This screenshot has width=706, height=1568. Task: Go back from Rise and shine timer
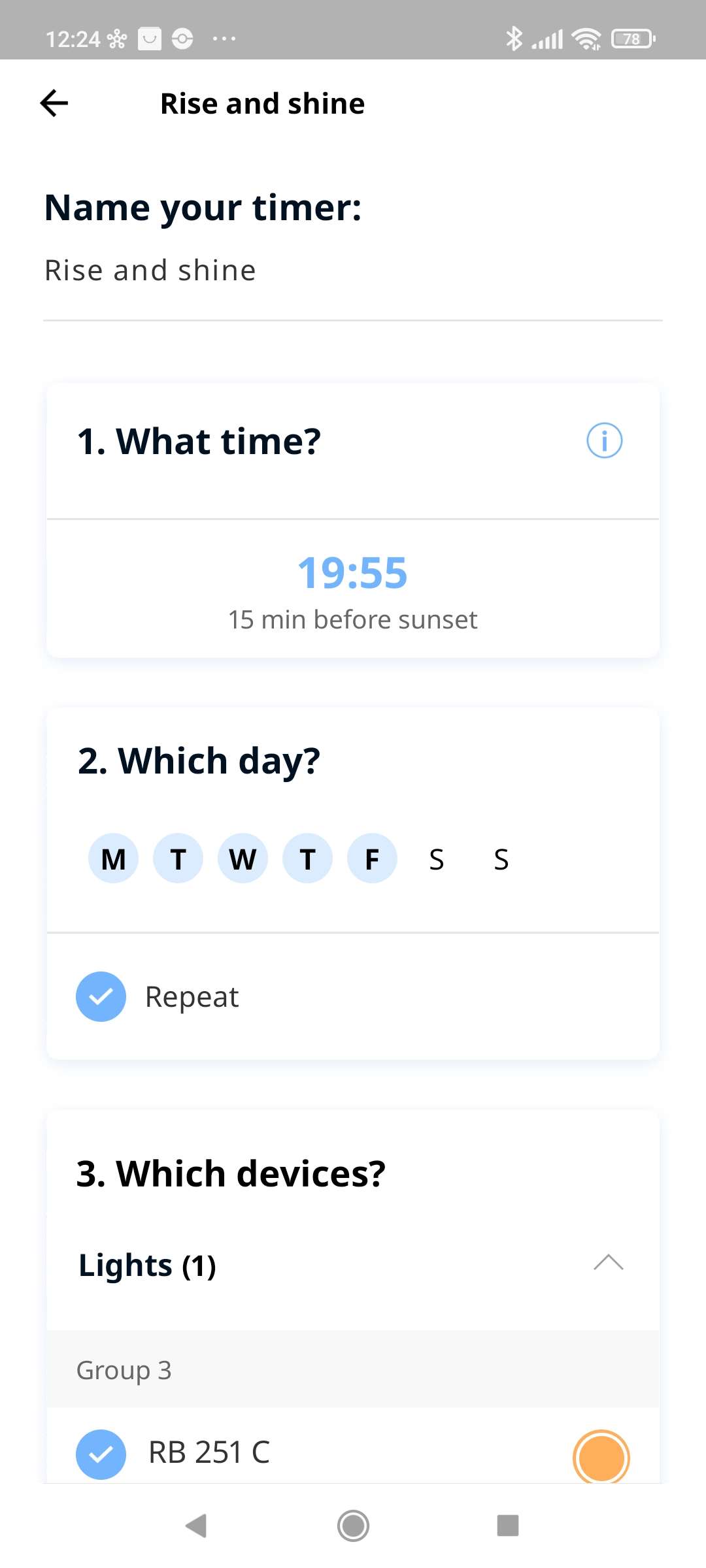(54, 103)
